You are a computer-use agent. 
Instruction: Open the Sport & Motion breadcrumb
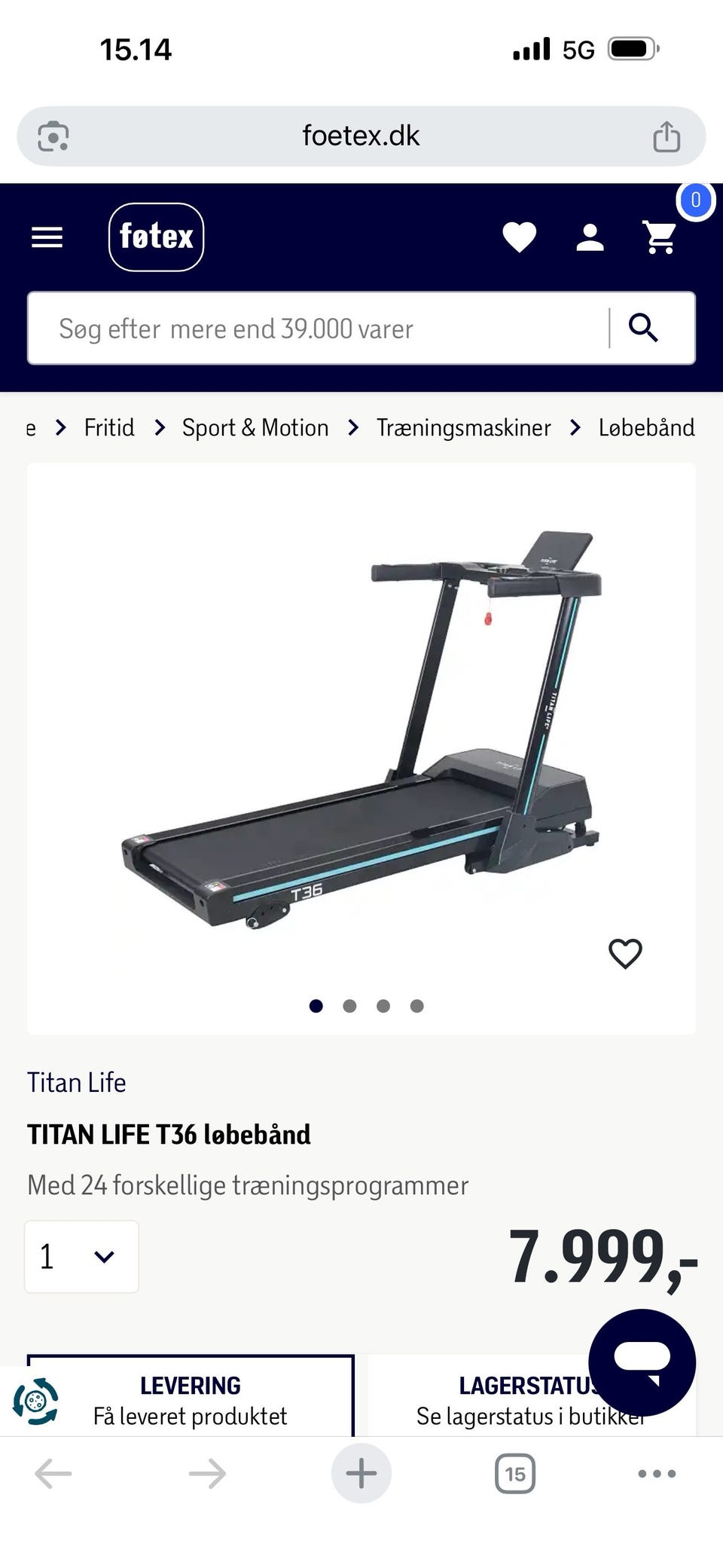click(255, 427)
